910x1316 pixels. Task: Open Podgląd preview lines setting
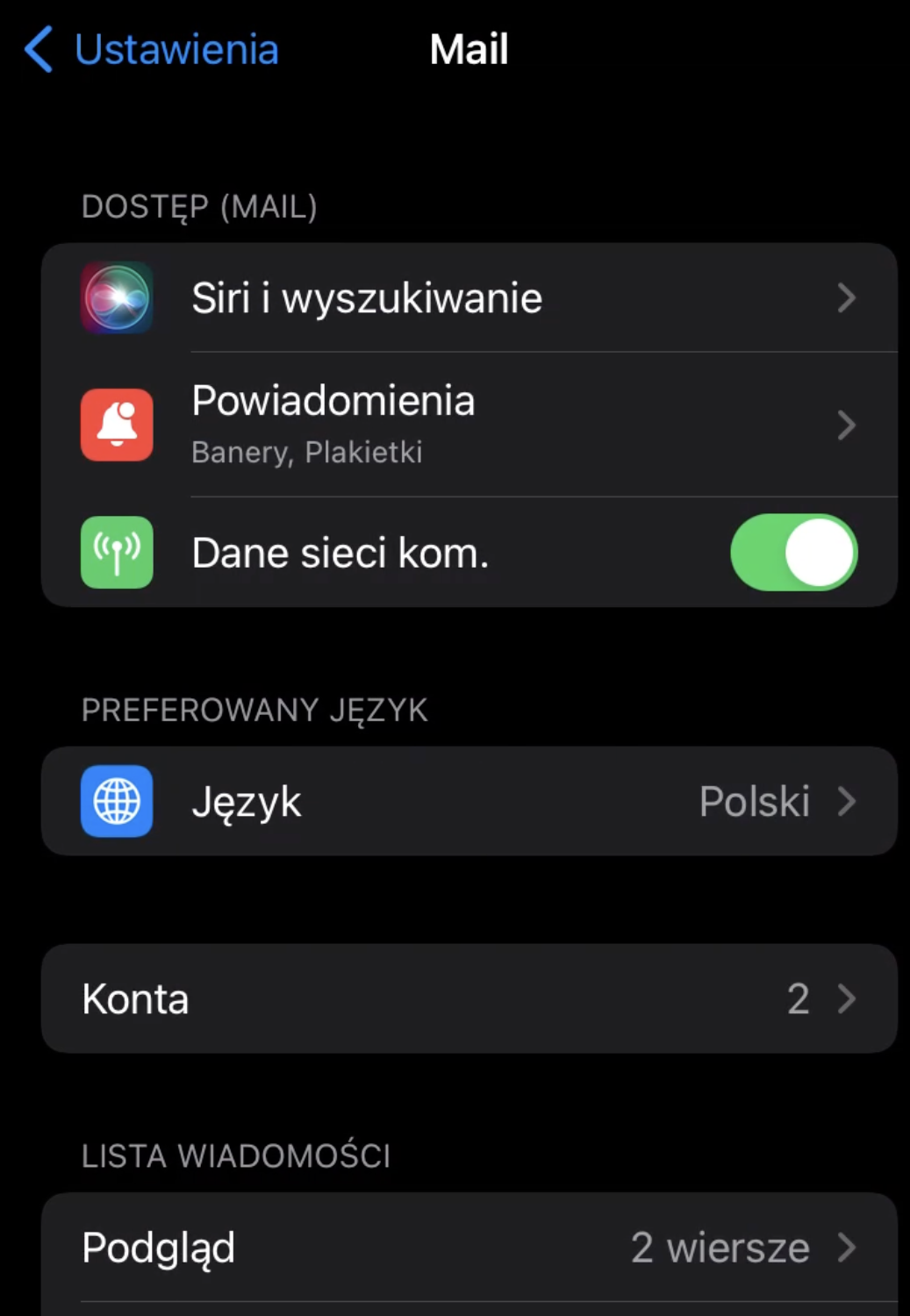pyautogui.click(x=469, y=1247)
